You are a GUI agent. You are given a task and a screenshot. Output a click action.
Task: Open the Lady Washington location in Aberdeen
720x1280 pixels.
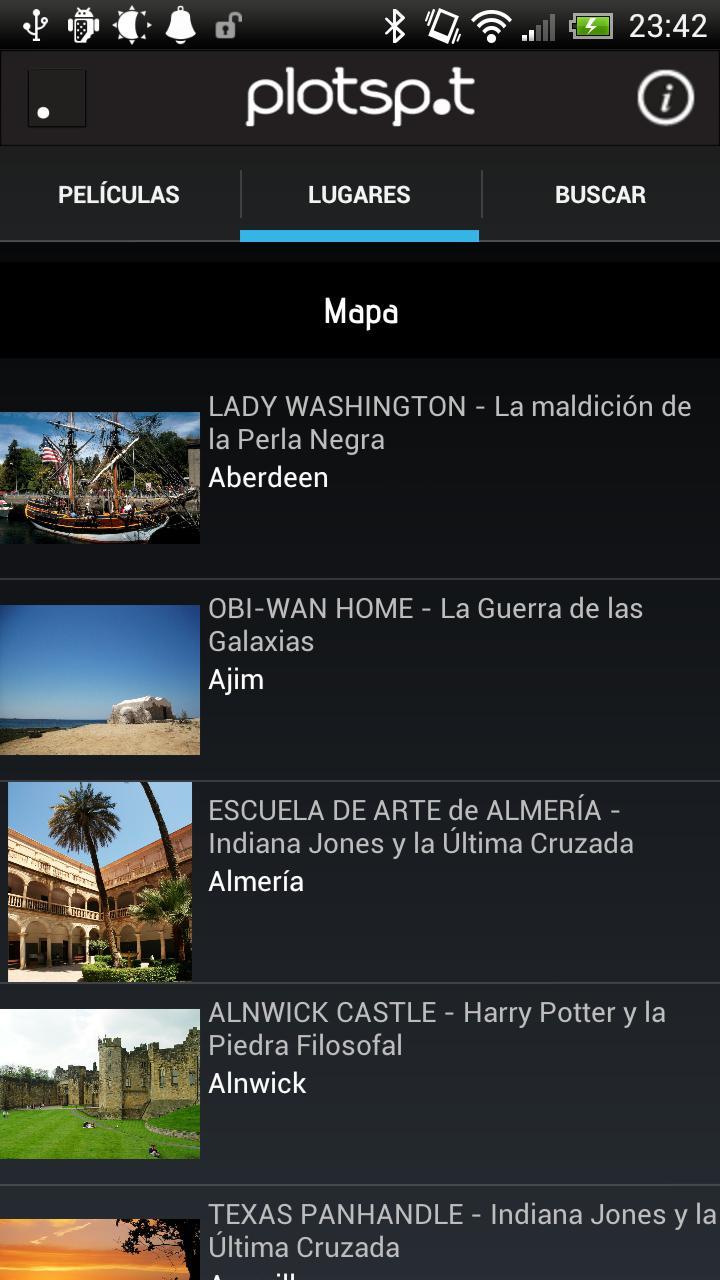point(360,478)
